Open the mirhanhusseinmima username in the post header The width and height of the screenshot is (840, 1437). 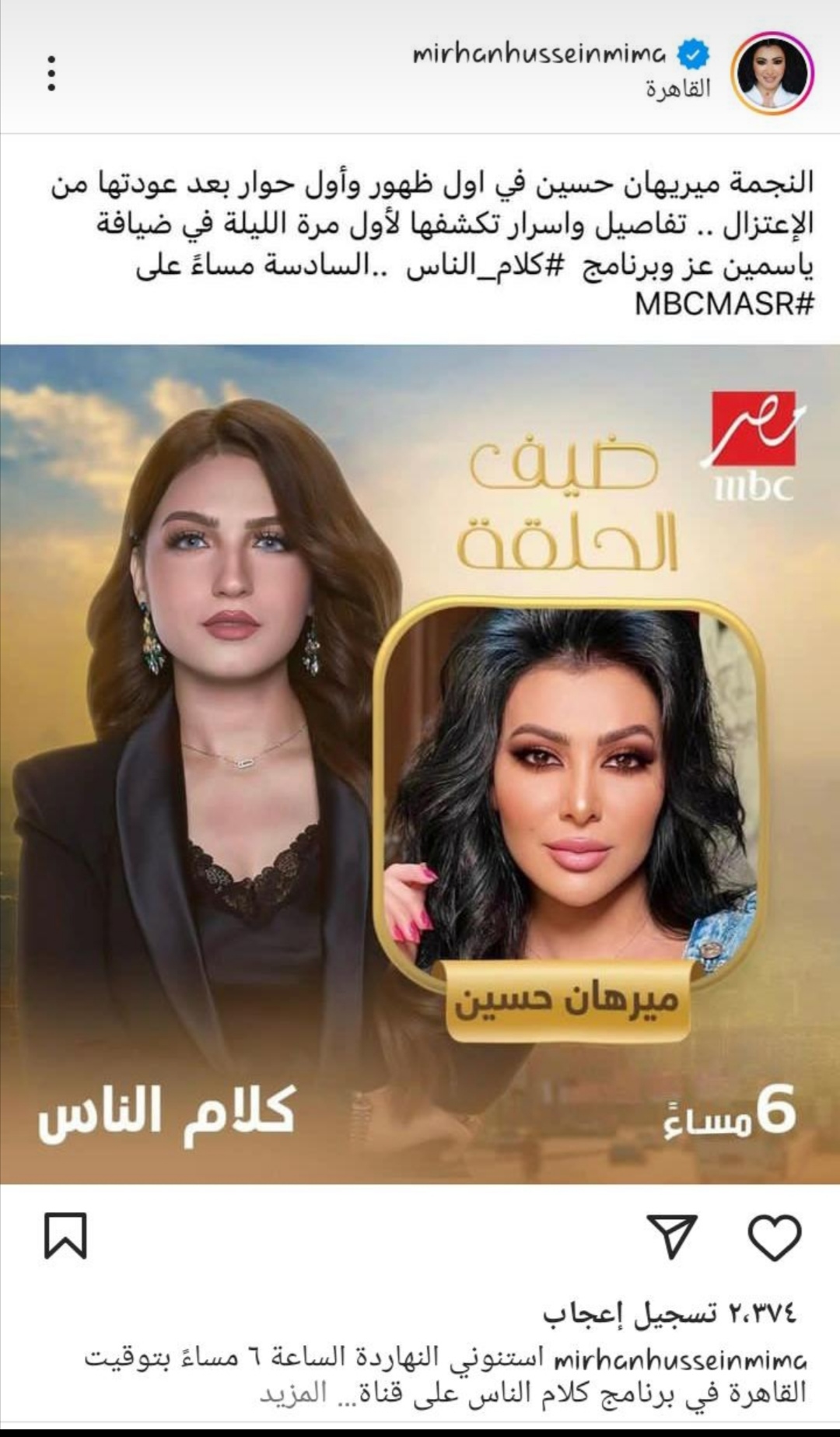click(x=539, y=54)
